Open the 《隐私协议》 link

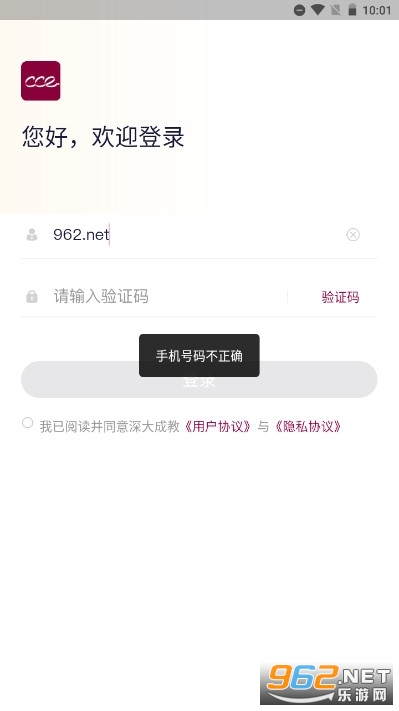click(x=308, y=427)
